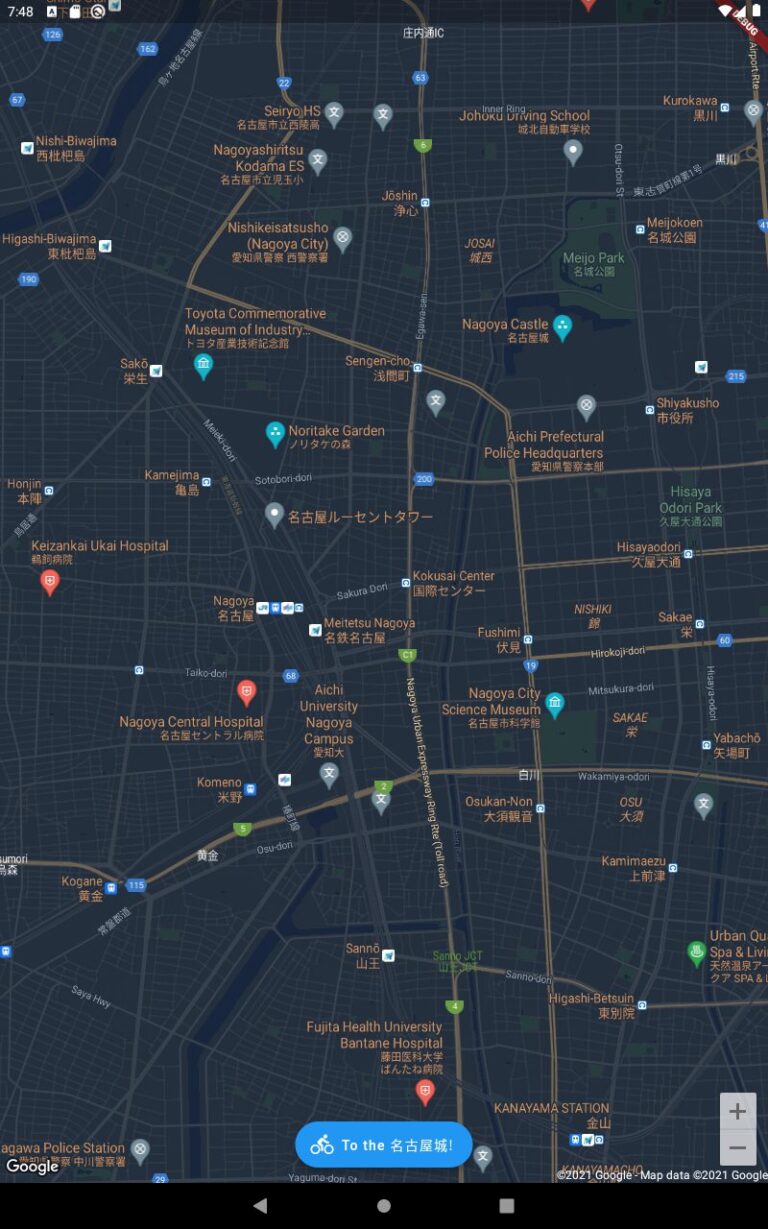Image resolution: width=768 pixels, height=1229 pixels.
Task: Open the Noritake Garden map pin
Action: click(x=275, y=433)
